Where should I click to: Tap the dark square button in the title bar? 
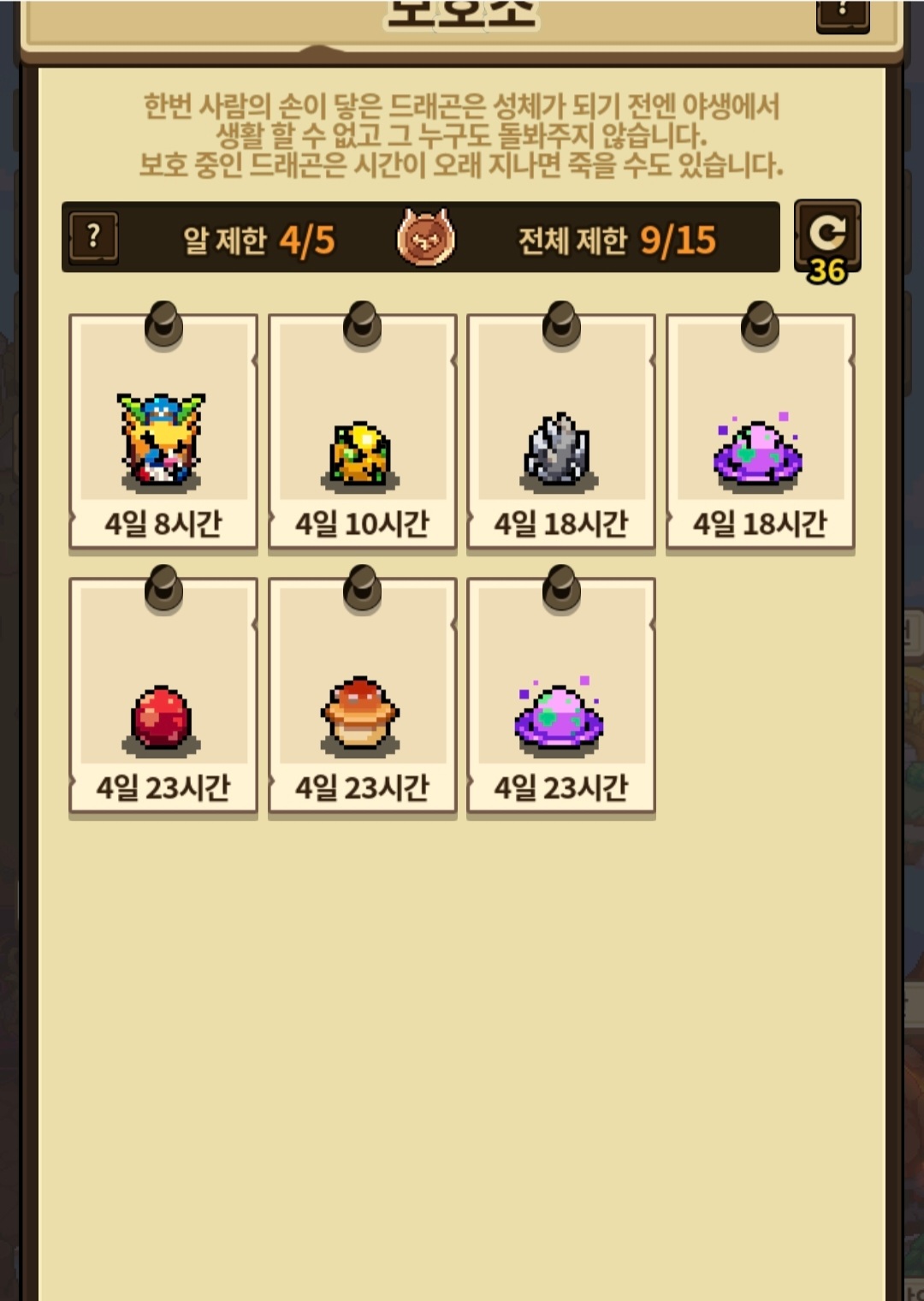click(843, 13)
